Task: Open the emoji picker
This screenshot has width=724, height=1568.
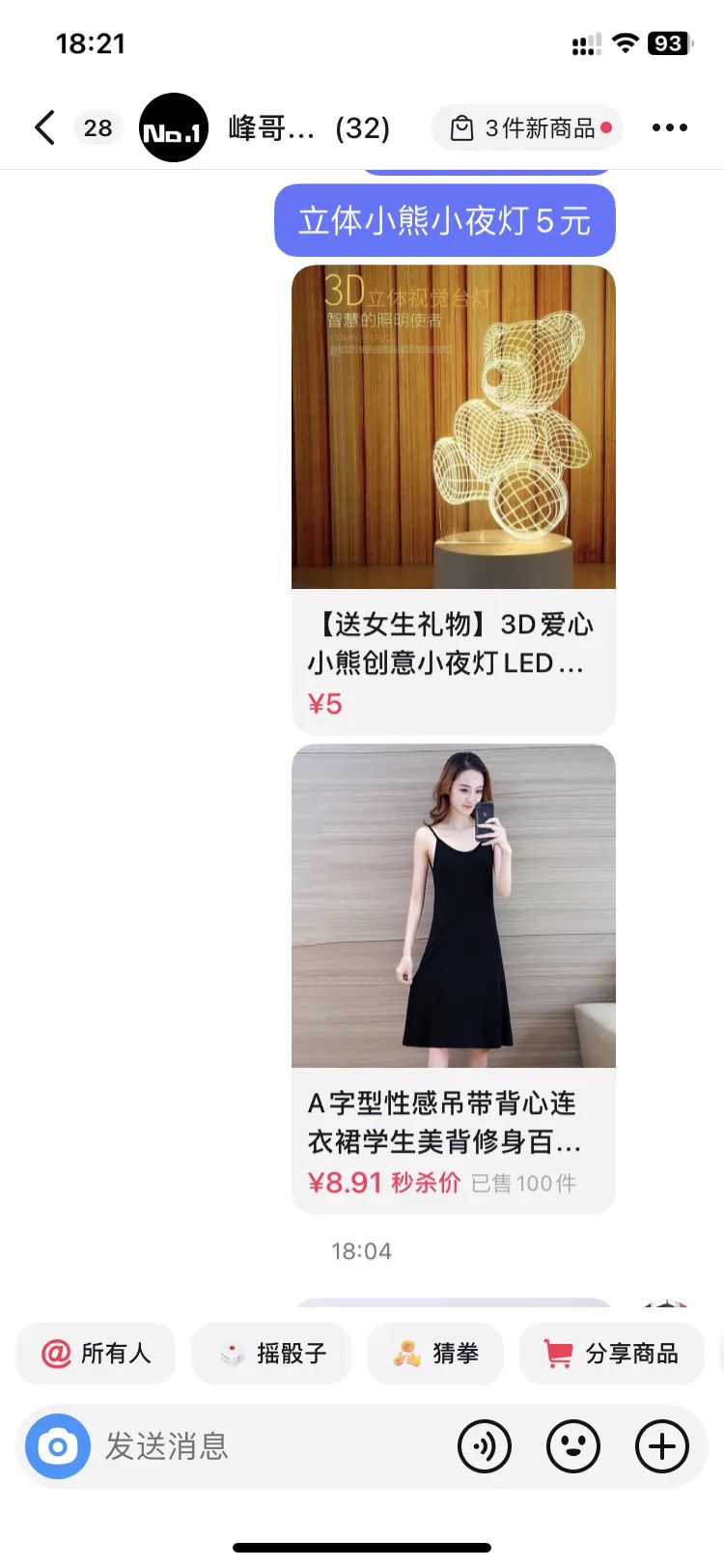Action: tap(573, 1446)
